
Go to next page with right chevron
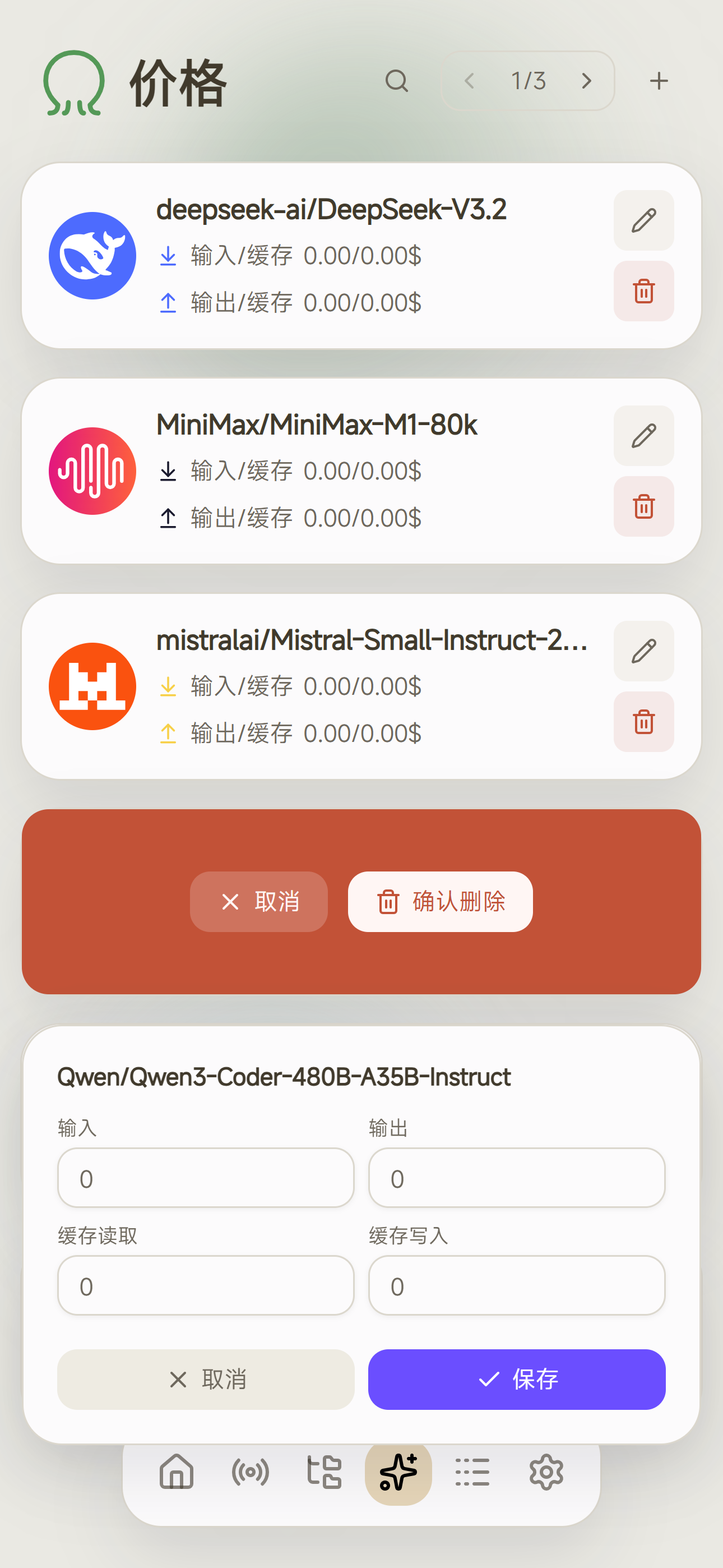pos(586,80)
